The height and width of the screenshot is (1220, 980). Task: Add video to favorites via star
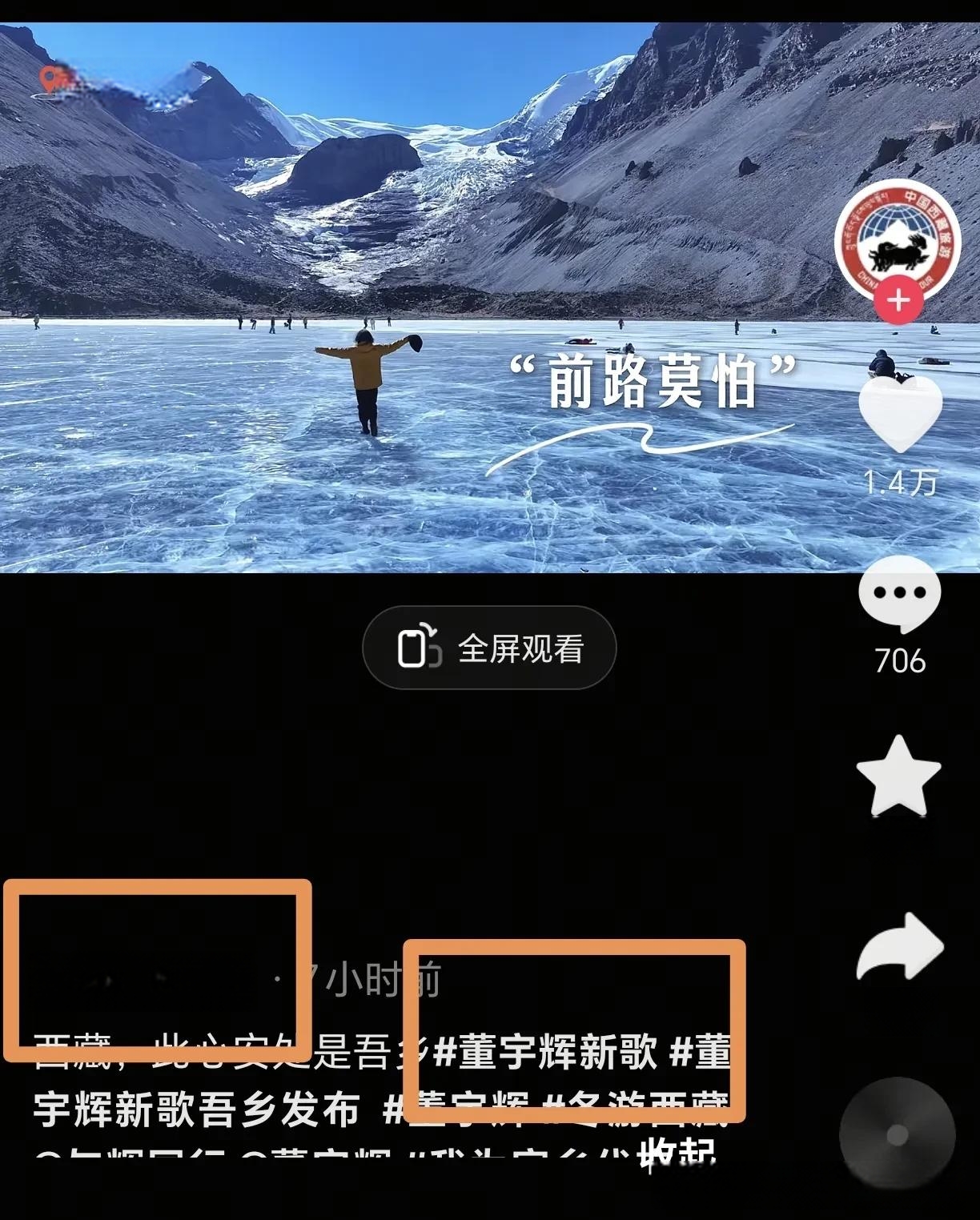[898, 777]
